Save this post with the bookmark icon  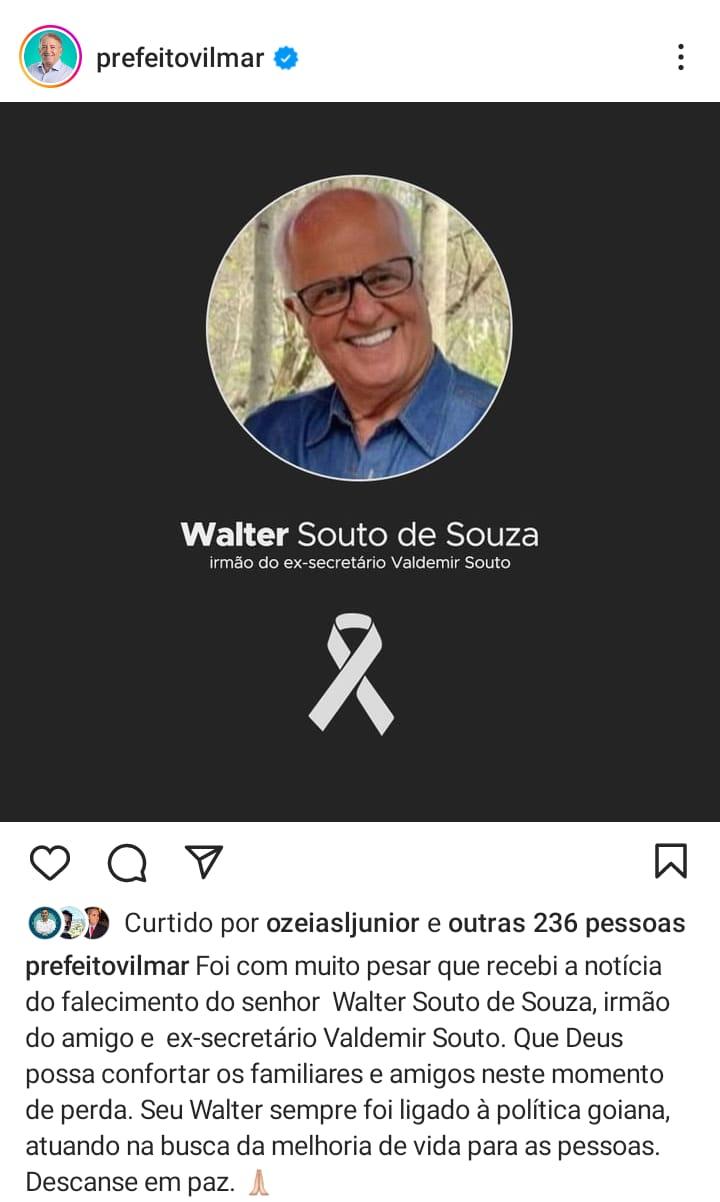[670, 861]
